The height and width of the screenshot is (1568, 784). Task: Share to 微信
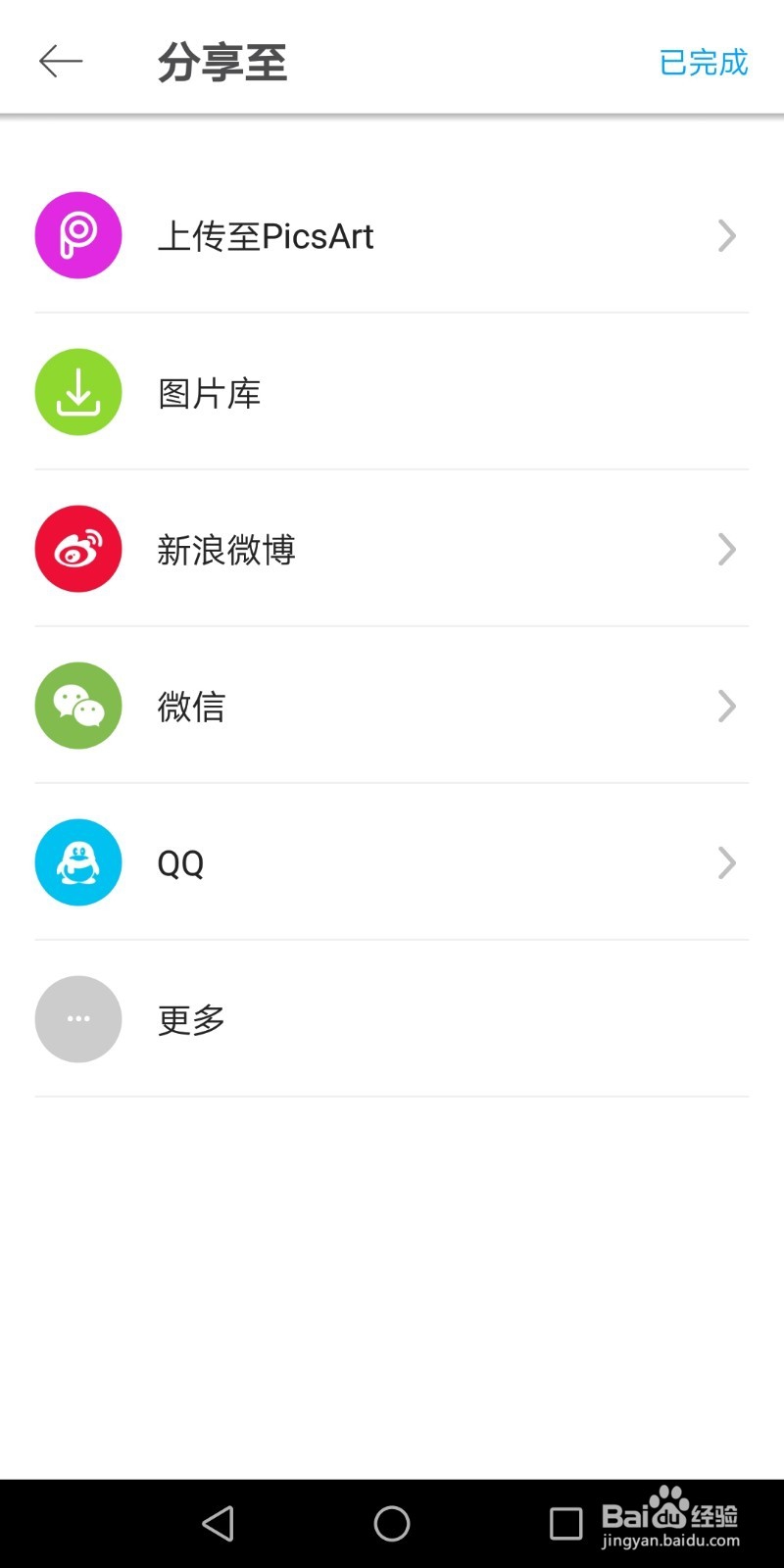[392, 706]
